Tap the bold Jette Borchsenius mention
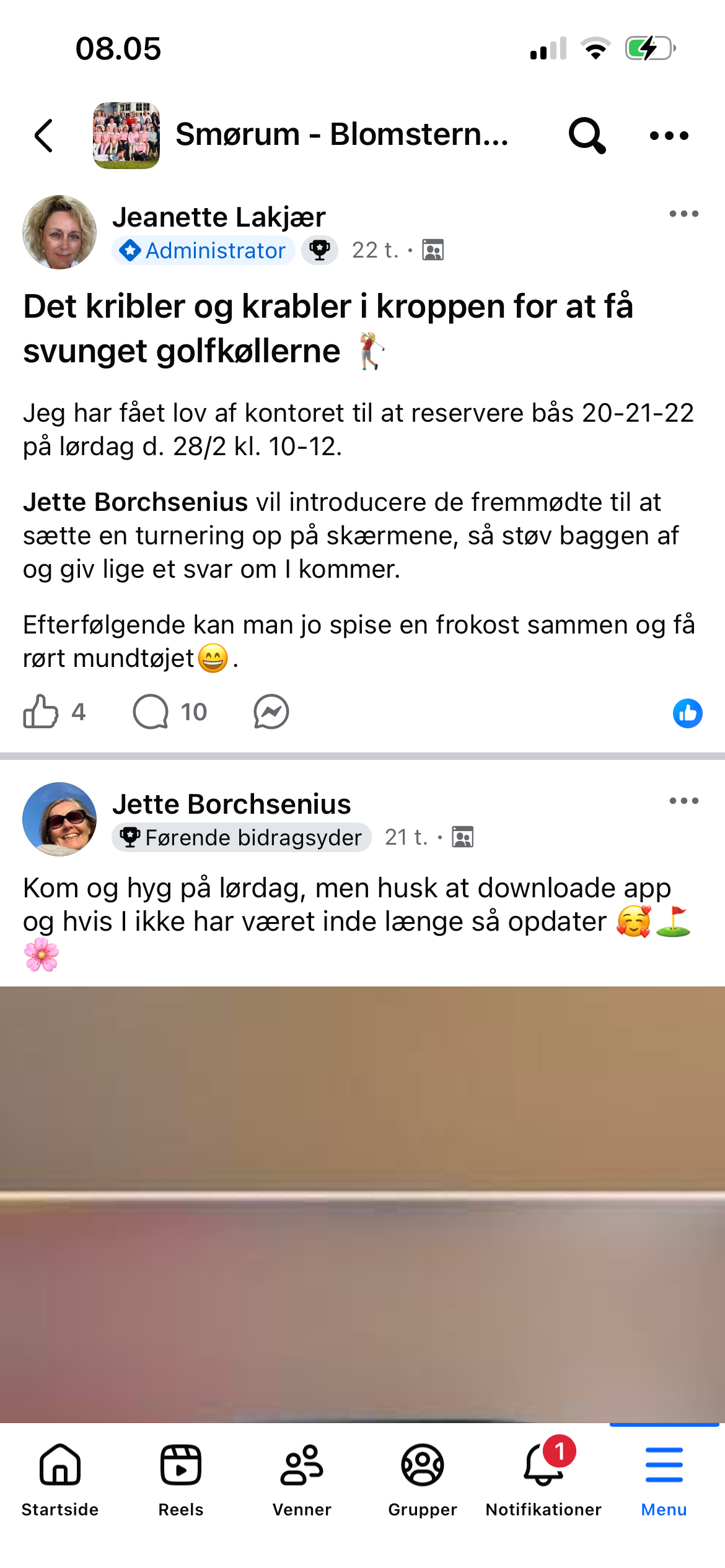This screenshot has height=1568, width=725. tap(135, 502)
